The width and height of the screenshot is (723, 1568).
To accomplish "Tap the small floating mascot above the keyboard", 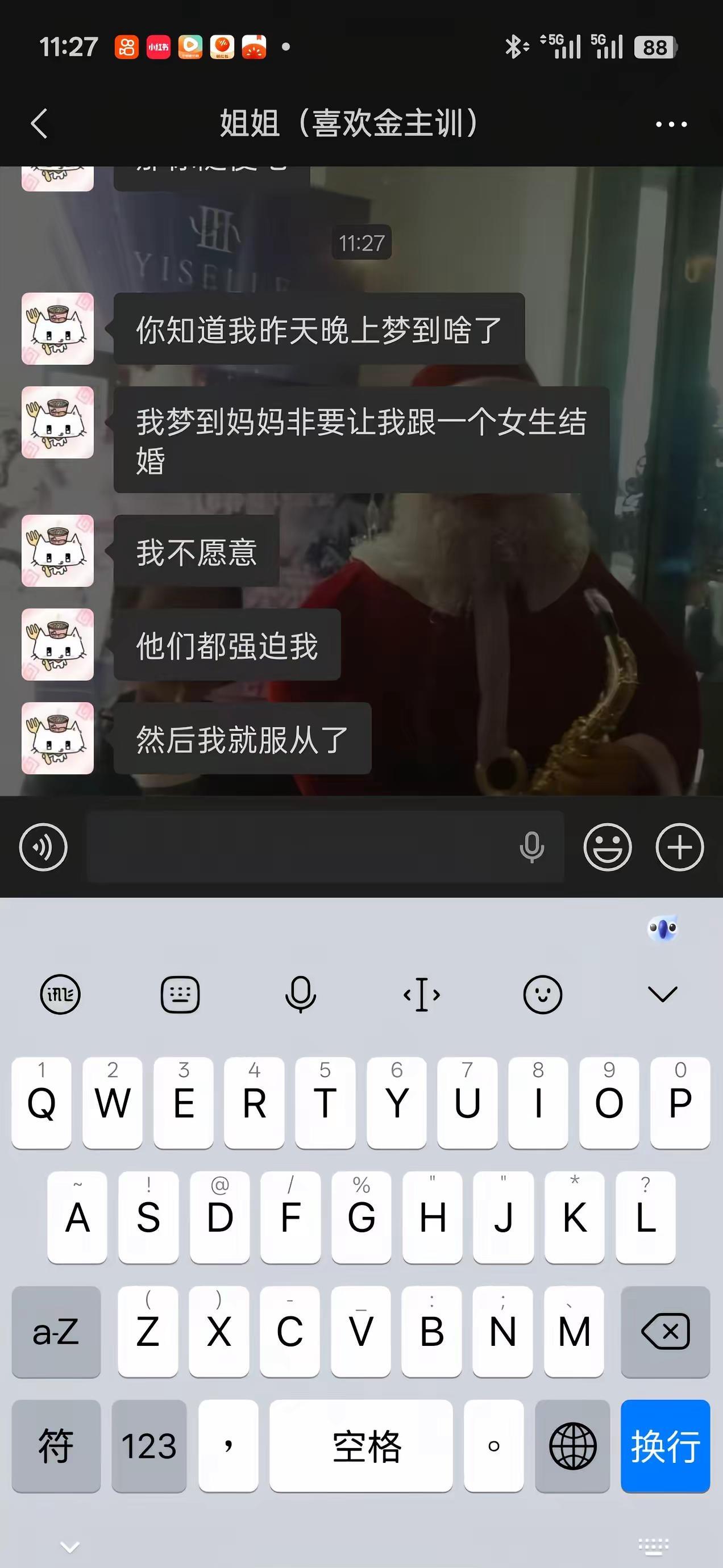I will click(x=663, y=928).
